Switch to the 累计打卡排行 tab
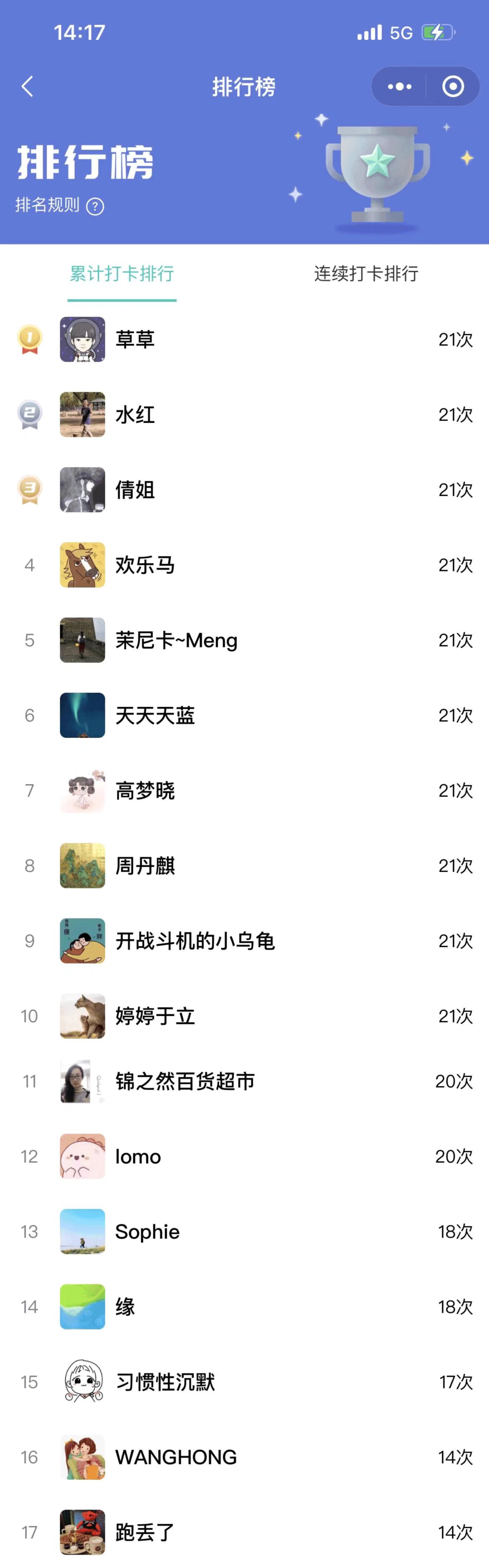489x1568 pixels. point(122,274)
